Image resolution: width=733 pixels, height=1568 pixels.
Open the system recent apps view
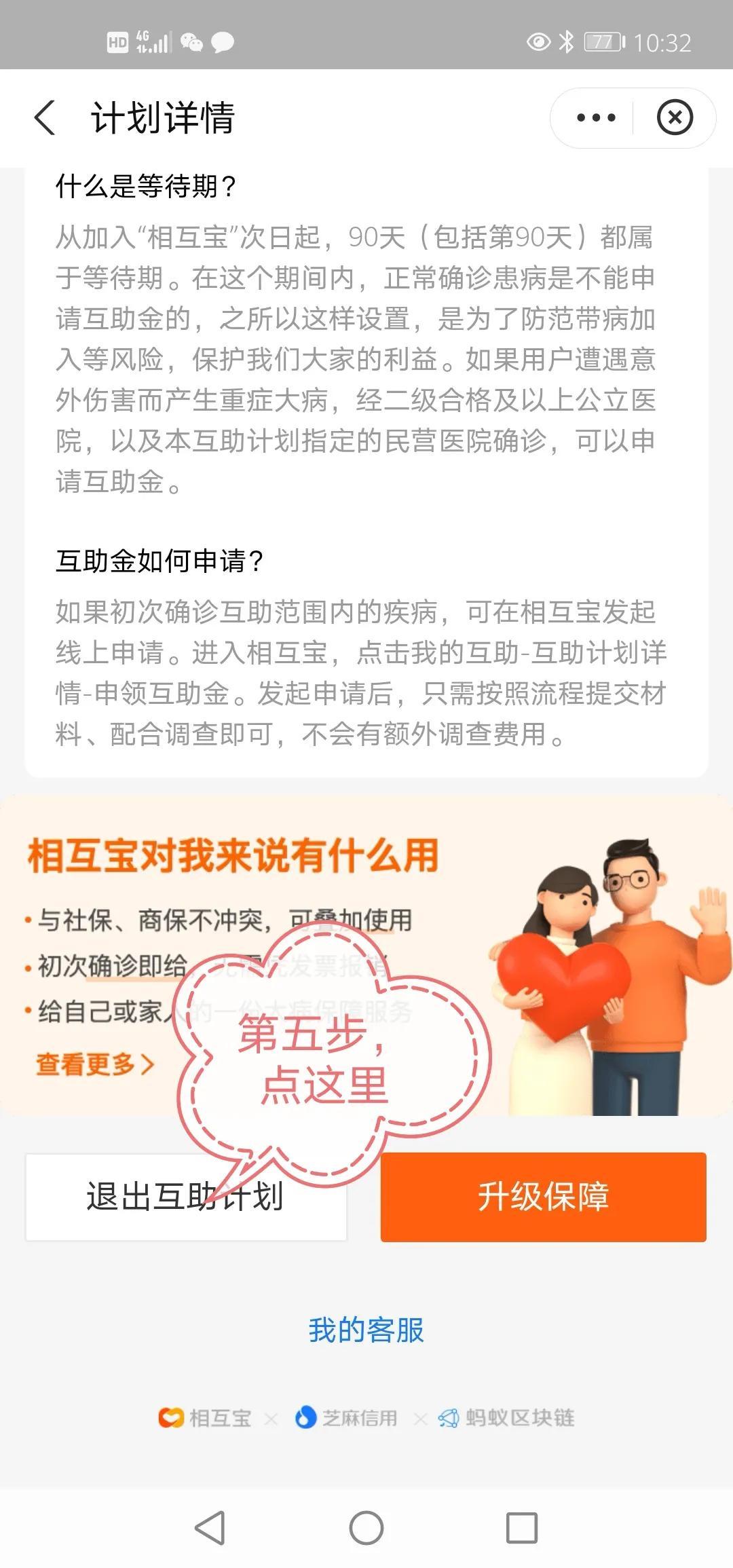pyautogui.click(x=522, y=1529)
